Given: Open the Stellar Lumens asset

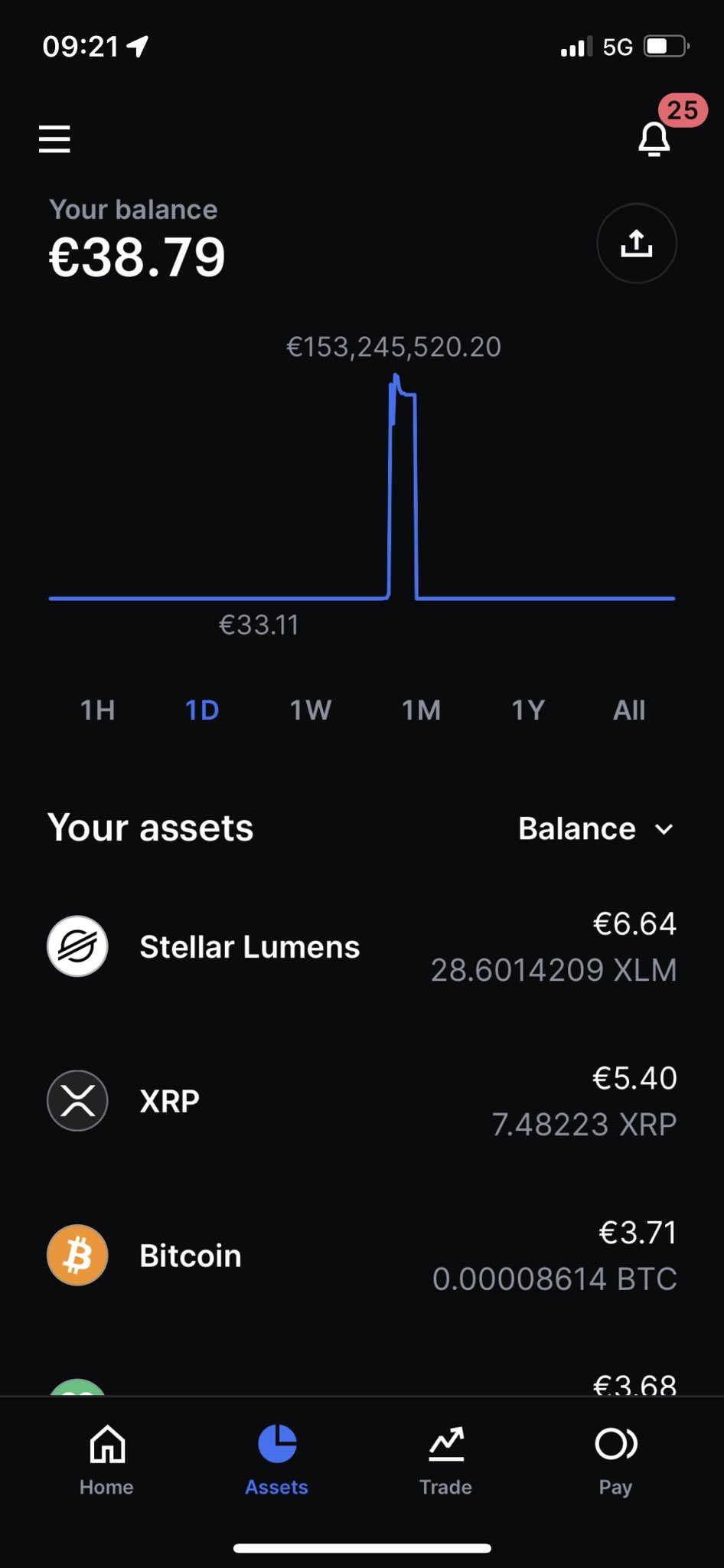Looking at the screenshot, I should (x=361, y=947).
